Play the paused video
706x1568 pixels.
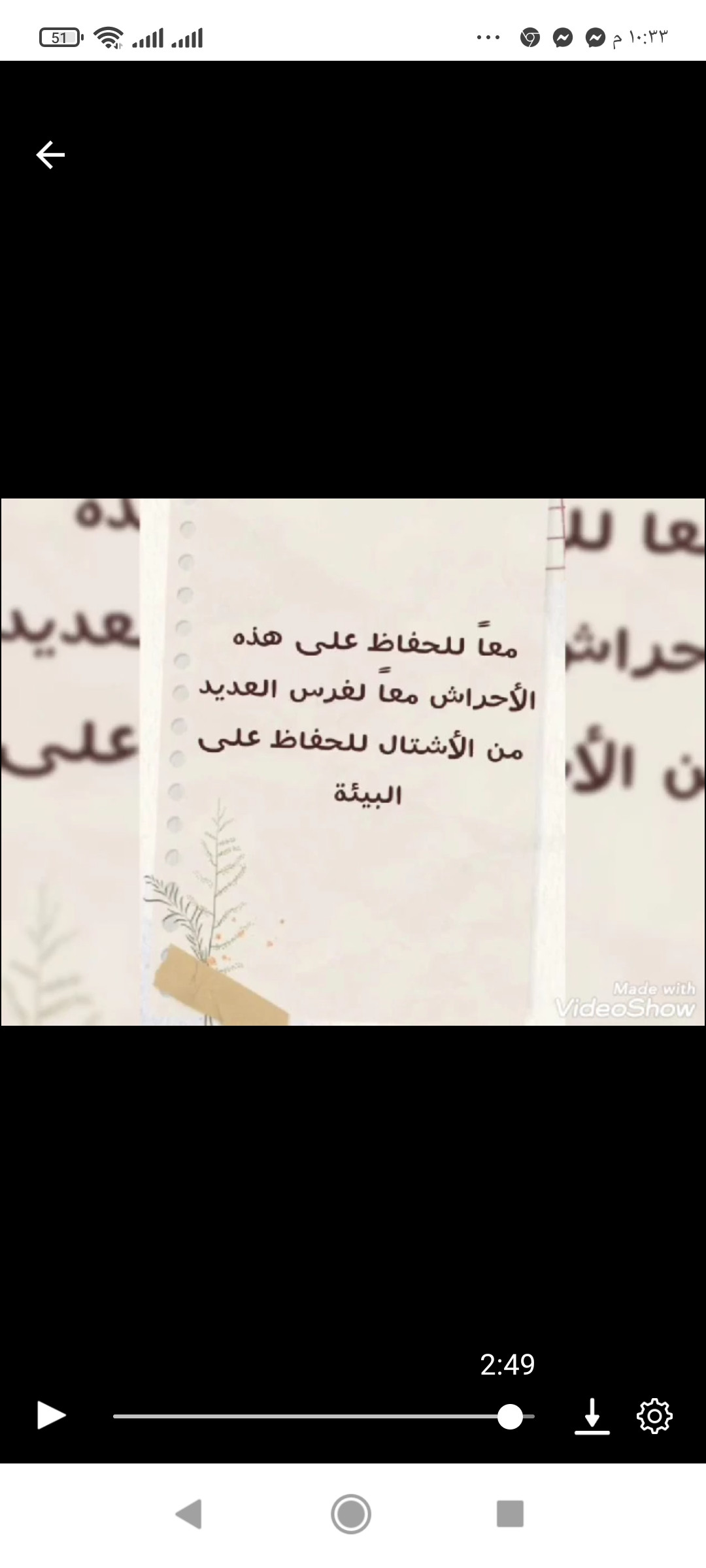51,1416
